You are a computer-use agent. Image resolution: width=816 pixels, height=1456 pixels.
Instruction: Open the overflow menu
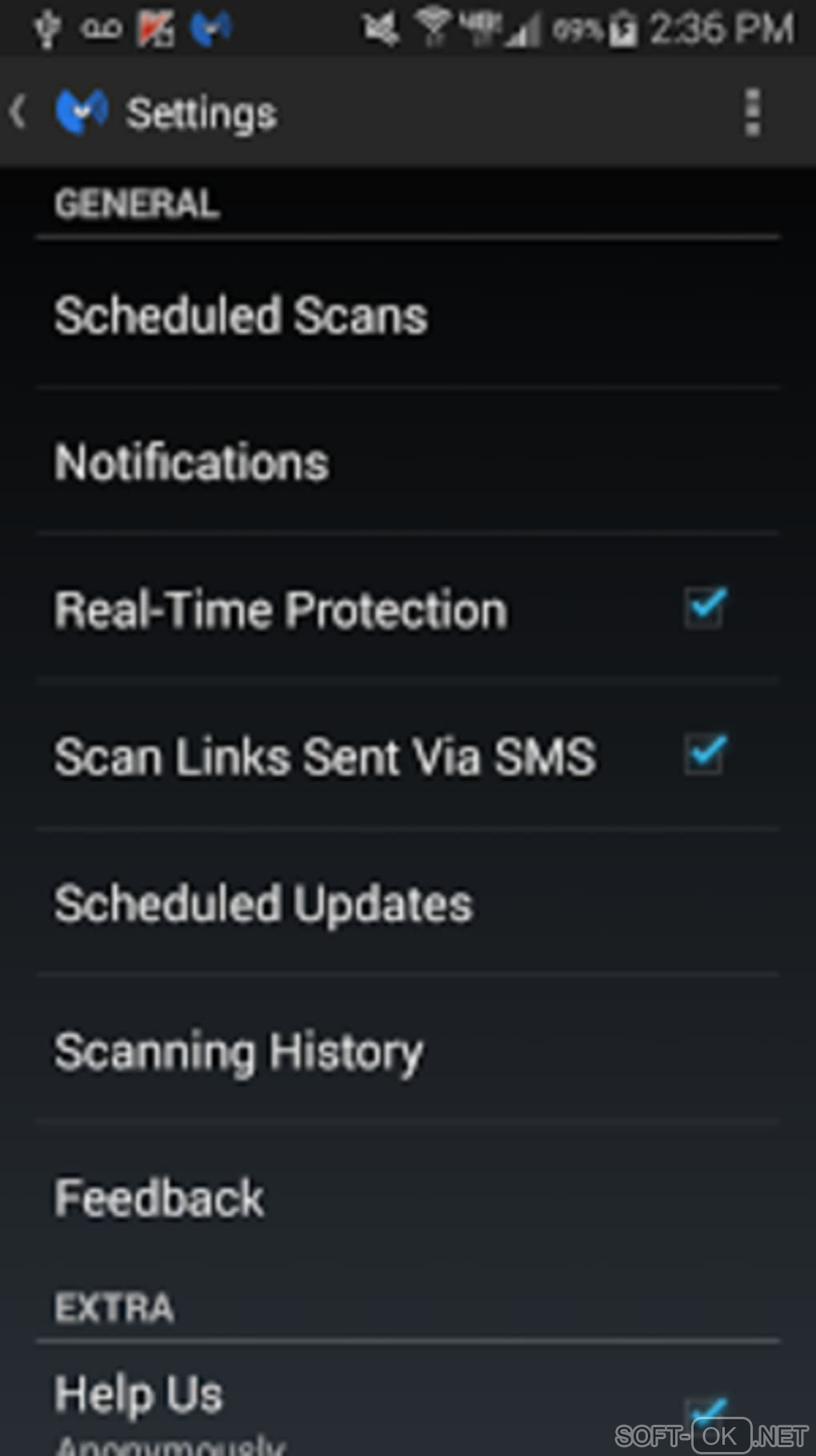[751, 112]
